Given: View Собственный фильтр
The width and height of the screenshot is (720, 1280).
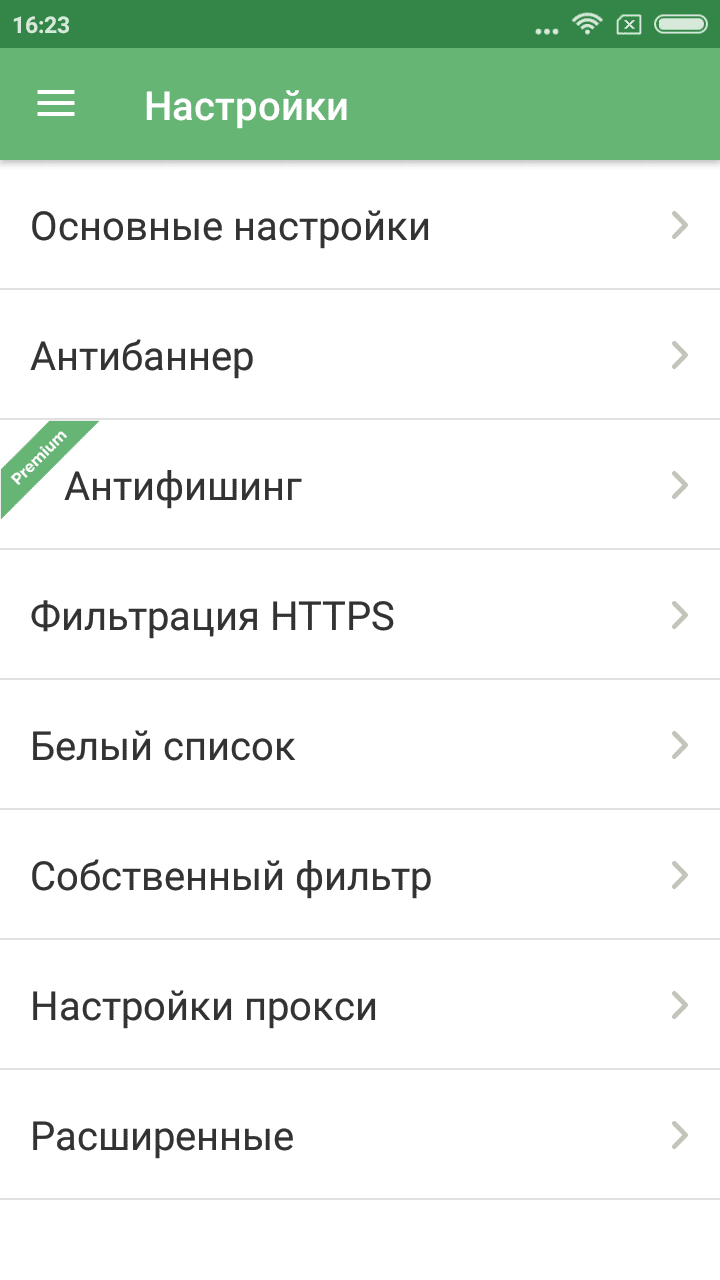Looking at the screenshot, I should tap(360, 875).
